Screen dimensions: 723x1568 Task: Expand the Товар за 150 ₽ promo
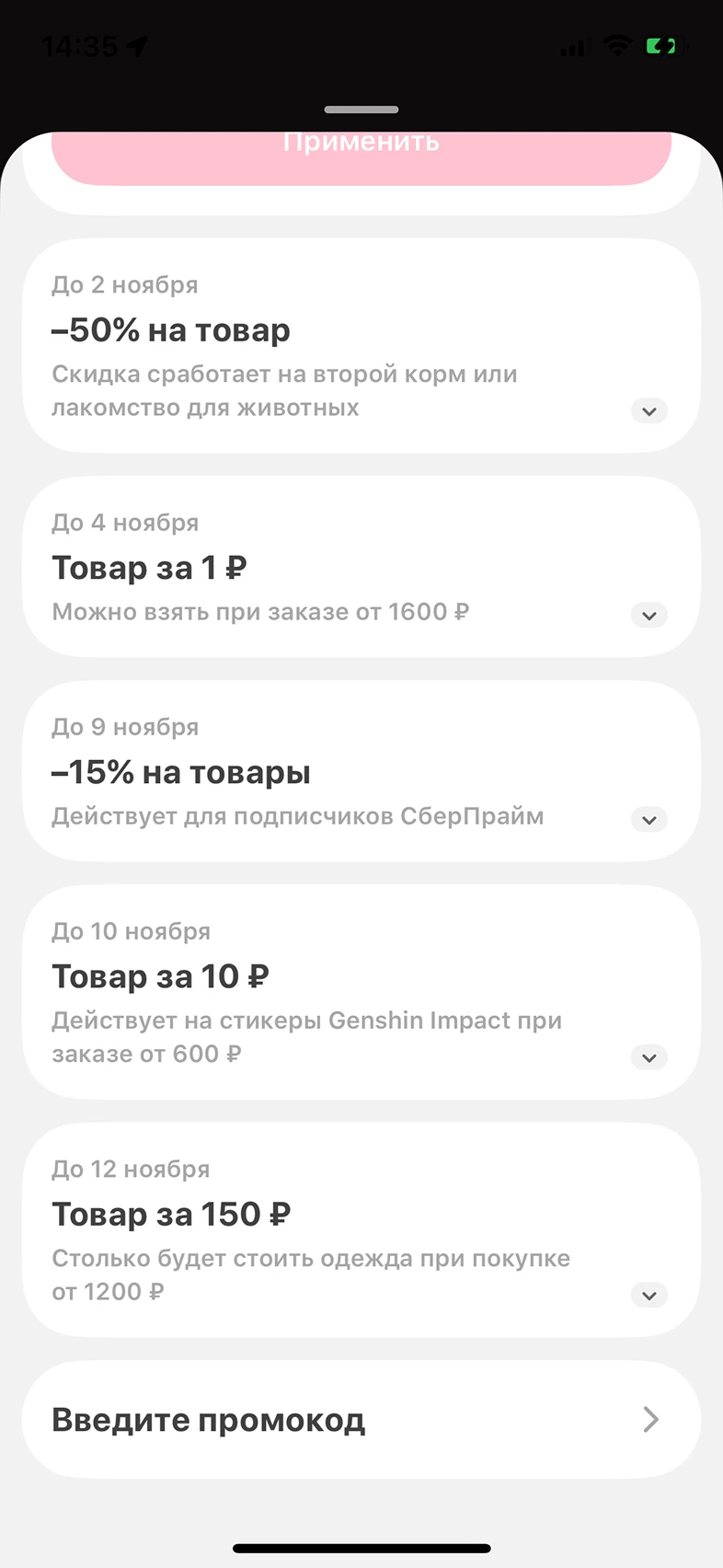pyautogui.click(x=648, y=1295)
